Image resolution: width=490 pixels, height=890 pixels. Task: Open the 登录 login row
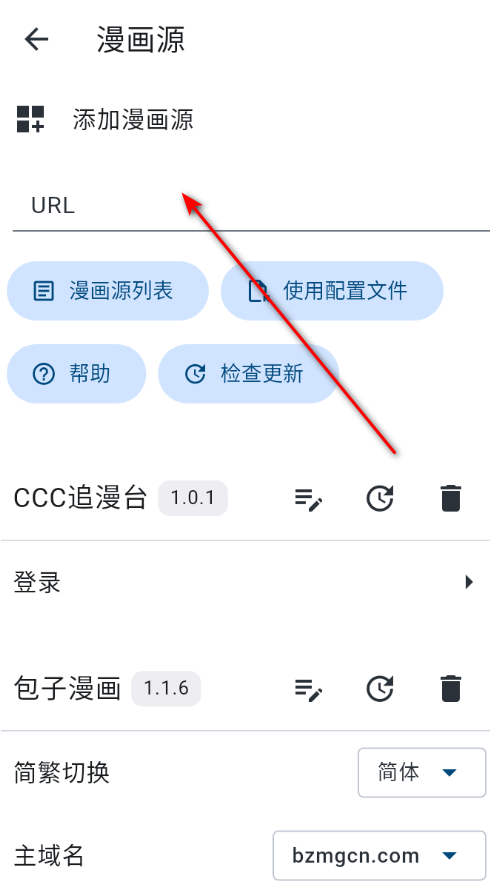tap(245, 582)
